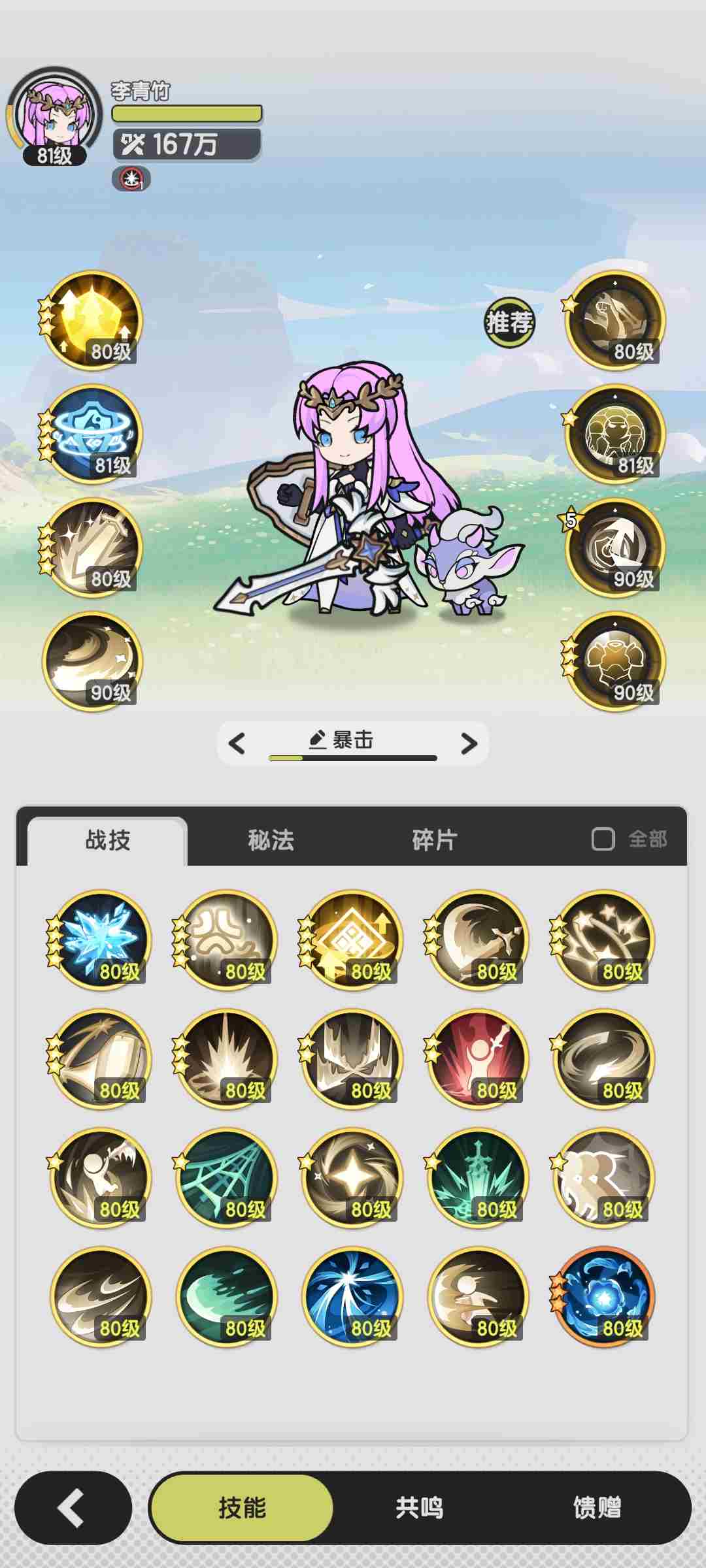Image resolution: width=706 pixels, height=1568 pixels.
Task: Switch to the 共鸣 tab
Action: pyautogui.click(x=419, y=1508)
